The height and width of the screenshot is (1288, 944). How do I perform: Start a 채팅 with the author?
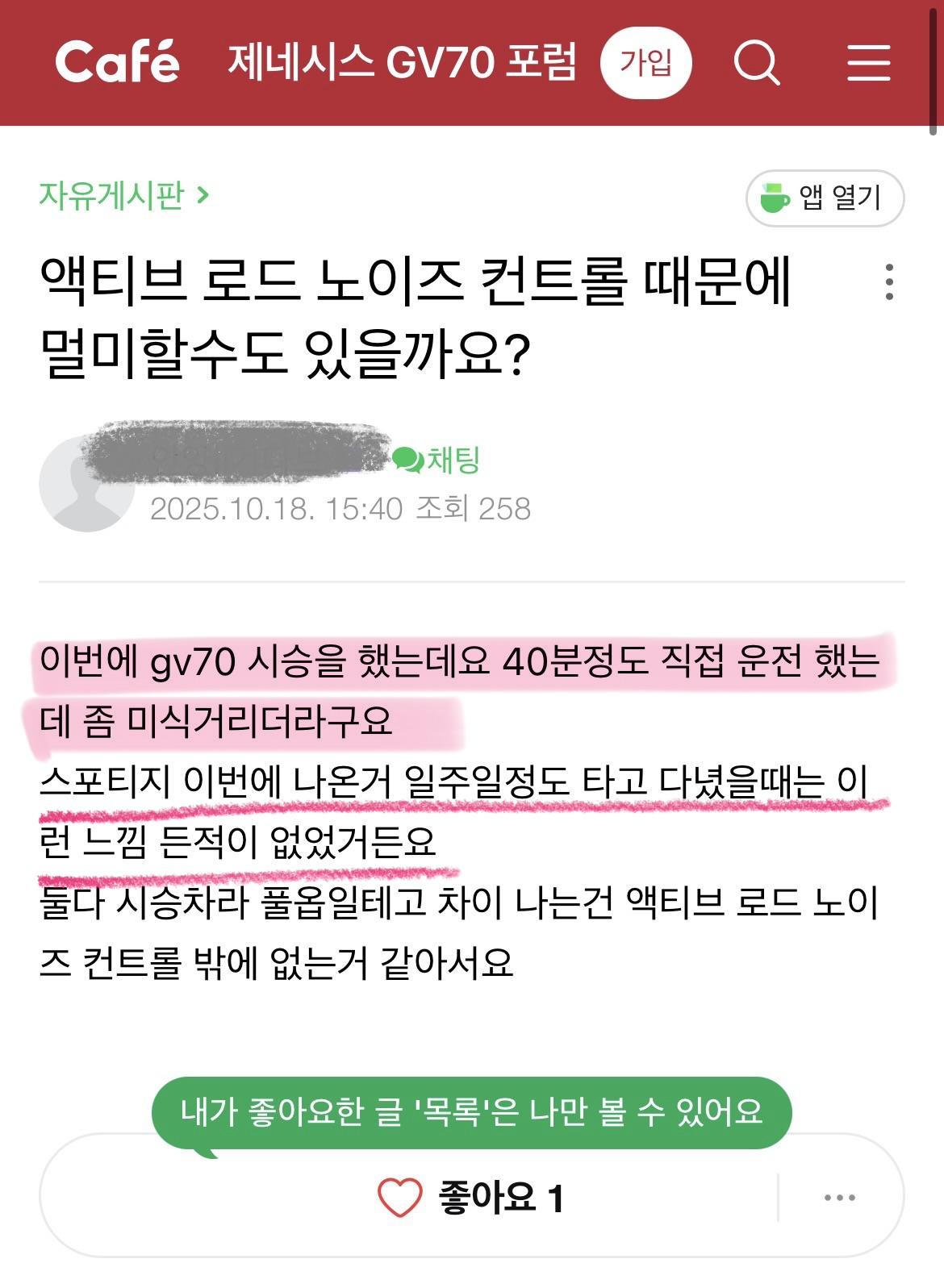click(x=438, y=460)
